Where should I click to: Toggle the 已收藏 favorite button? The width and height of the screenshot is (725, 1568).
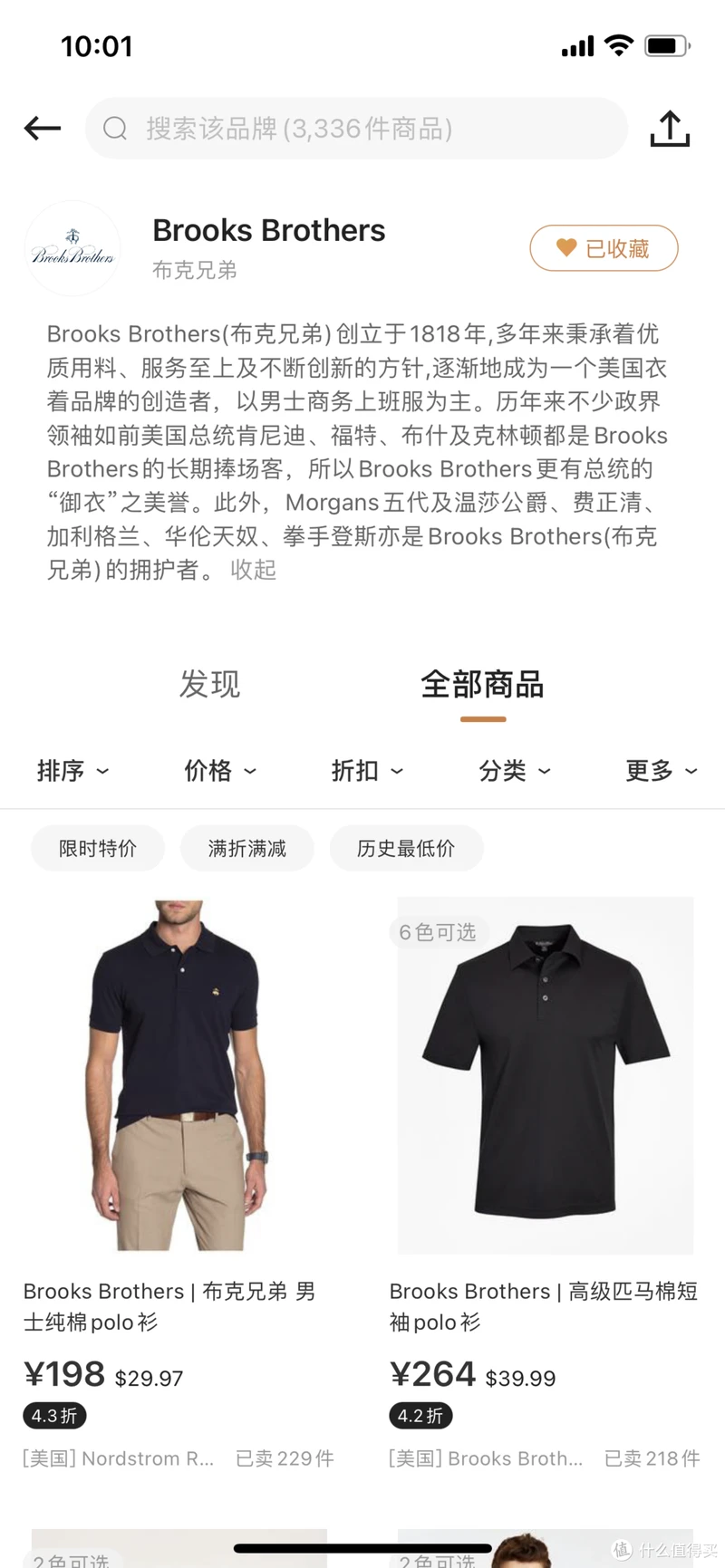pyautogui.click(x=604, y=248)
